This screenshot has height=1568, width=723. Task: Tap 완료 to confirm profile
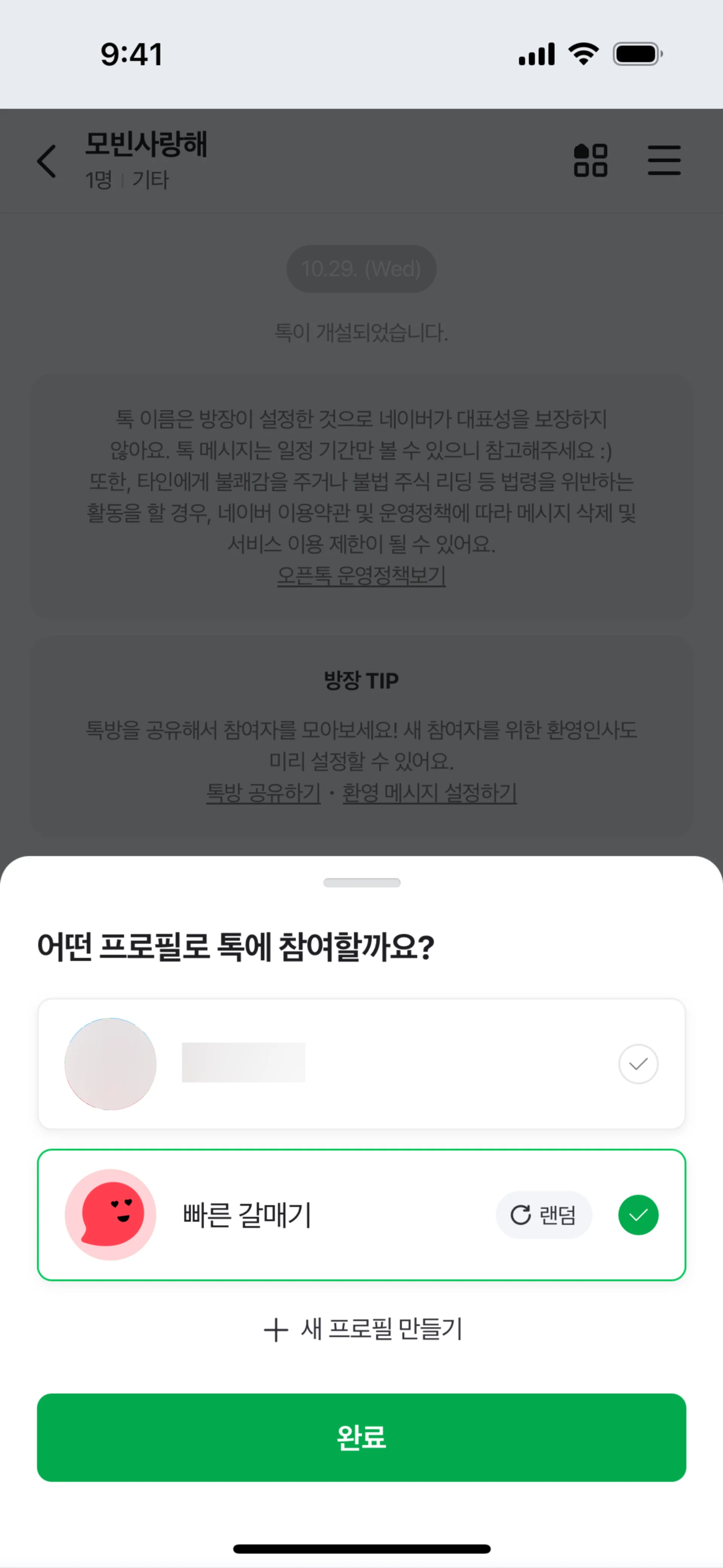pos(361,1437)
